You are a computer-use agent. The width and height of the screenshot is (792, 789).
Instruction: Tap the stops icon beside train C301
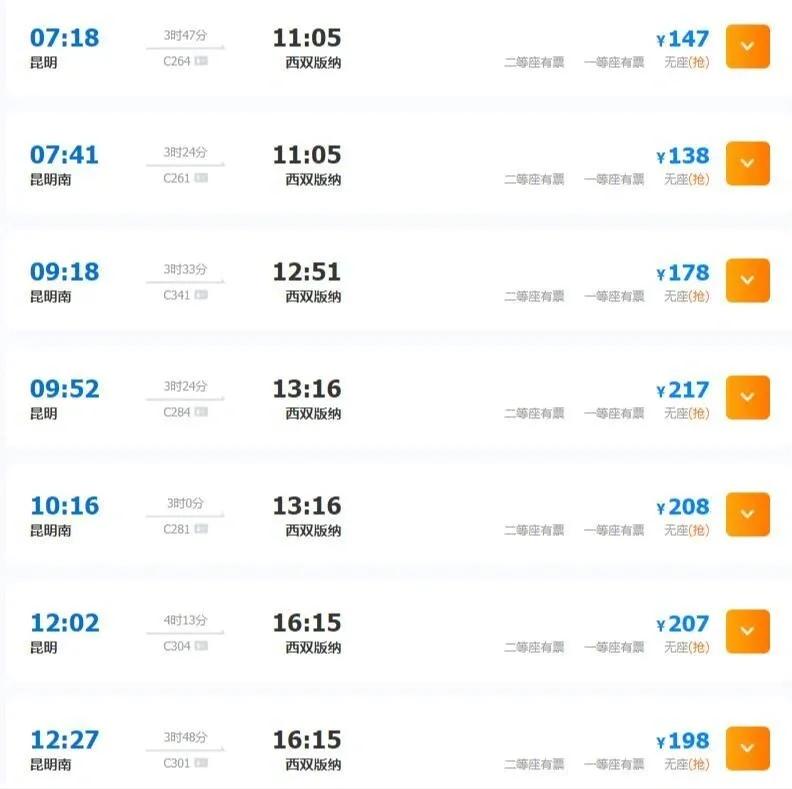[x=201, y=764]
